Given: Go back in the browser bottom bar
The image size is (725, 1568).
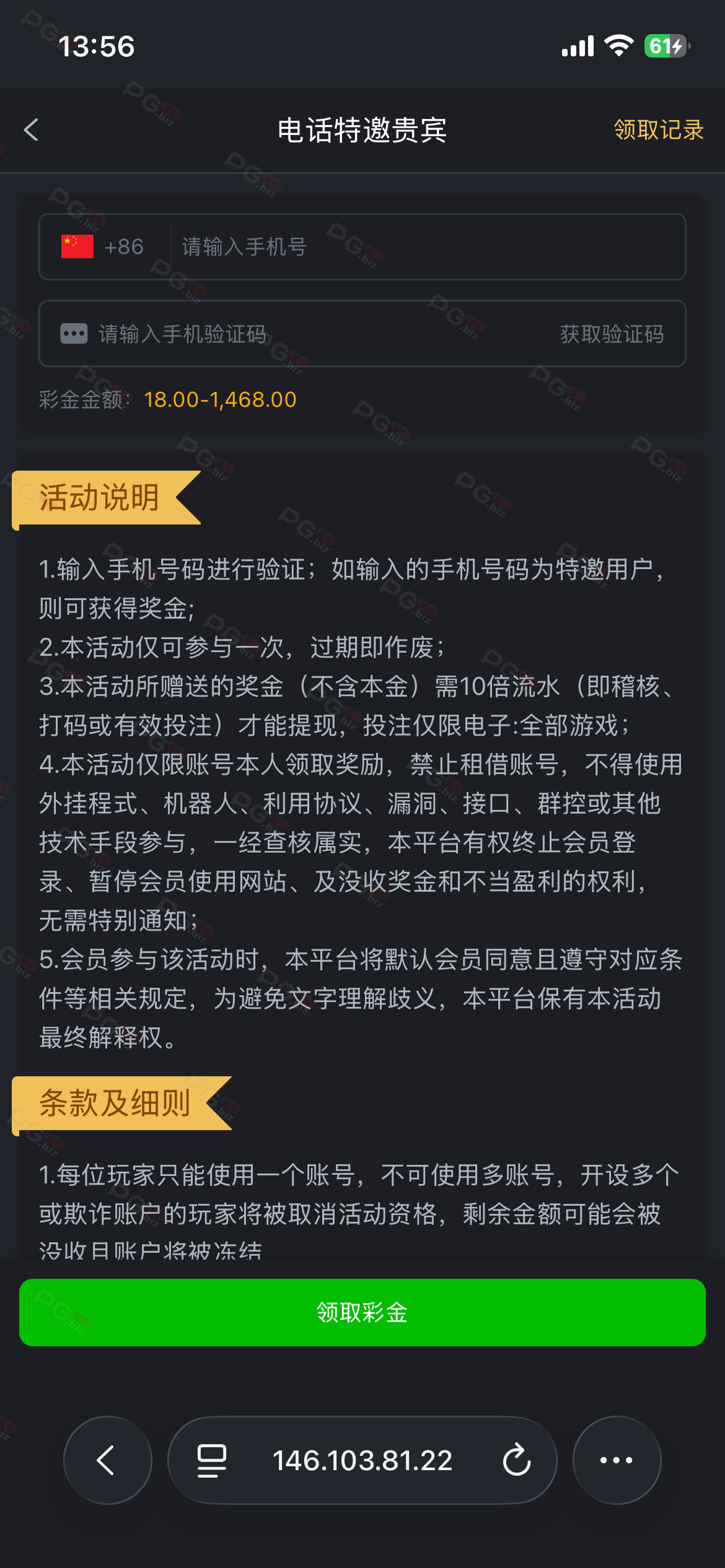Looking at the screenshot, I should (x=107, y=1460).
